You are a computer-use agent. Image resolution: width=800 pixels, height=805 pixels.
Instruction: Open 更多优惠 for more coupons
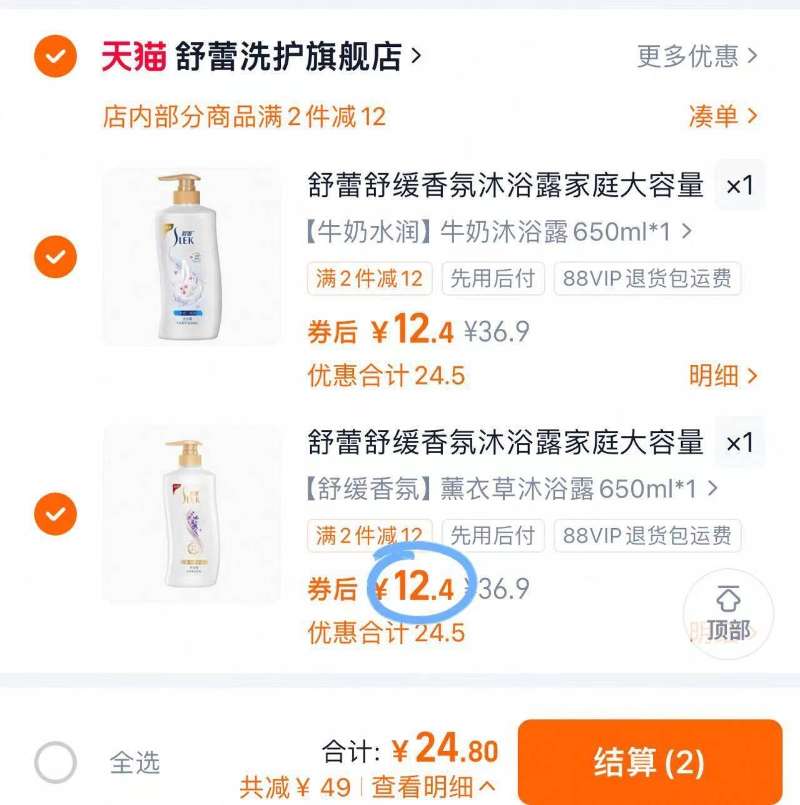(x=688, y=57)
